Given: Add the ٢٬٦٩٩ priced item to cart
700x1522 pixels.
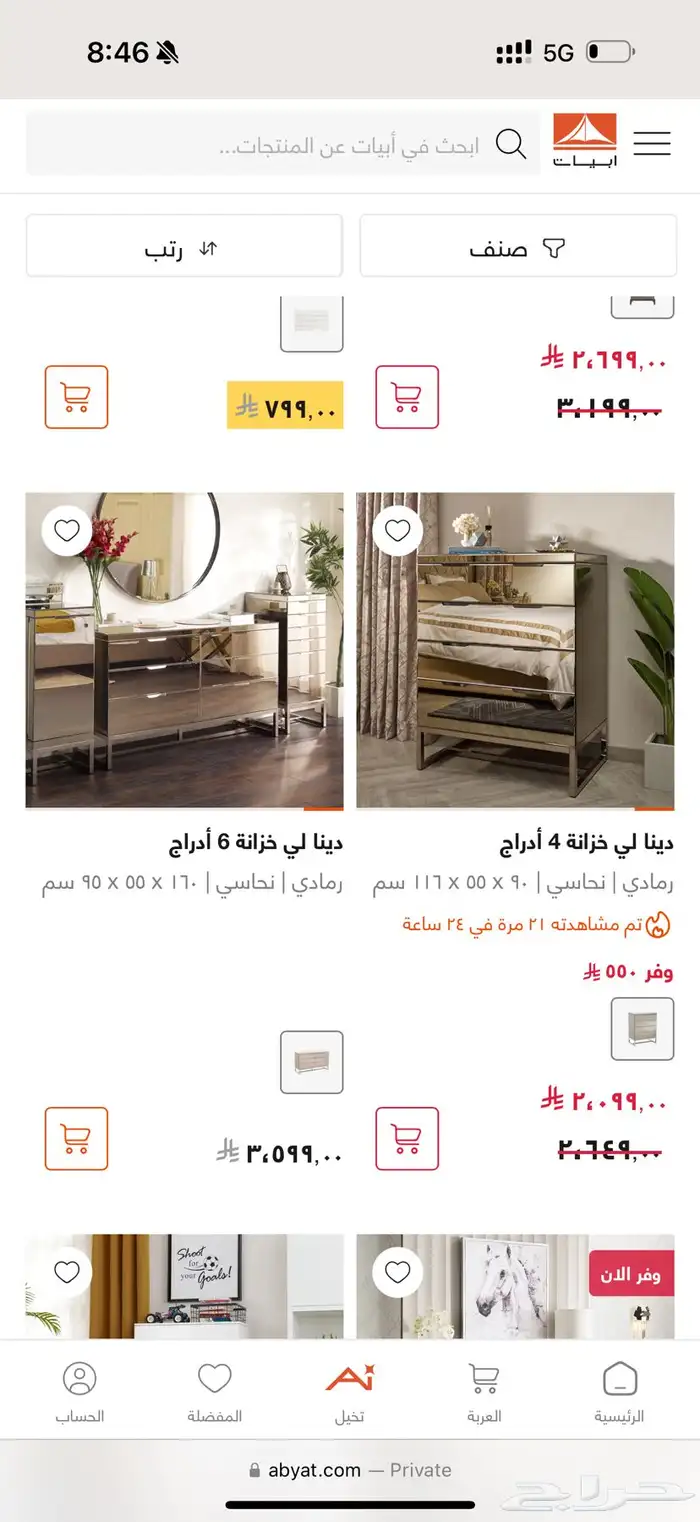Looking at the screenshot, I should coord(407,397).
